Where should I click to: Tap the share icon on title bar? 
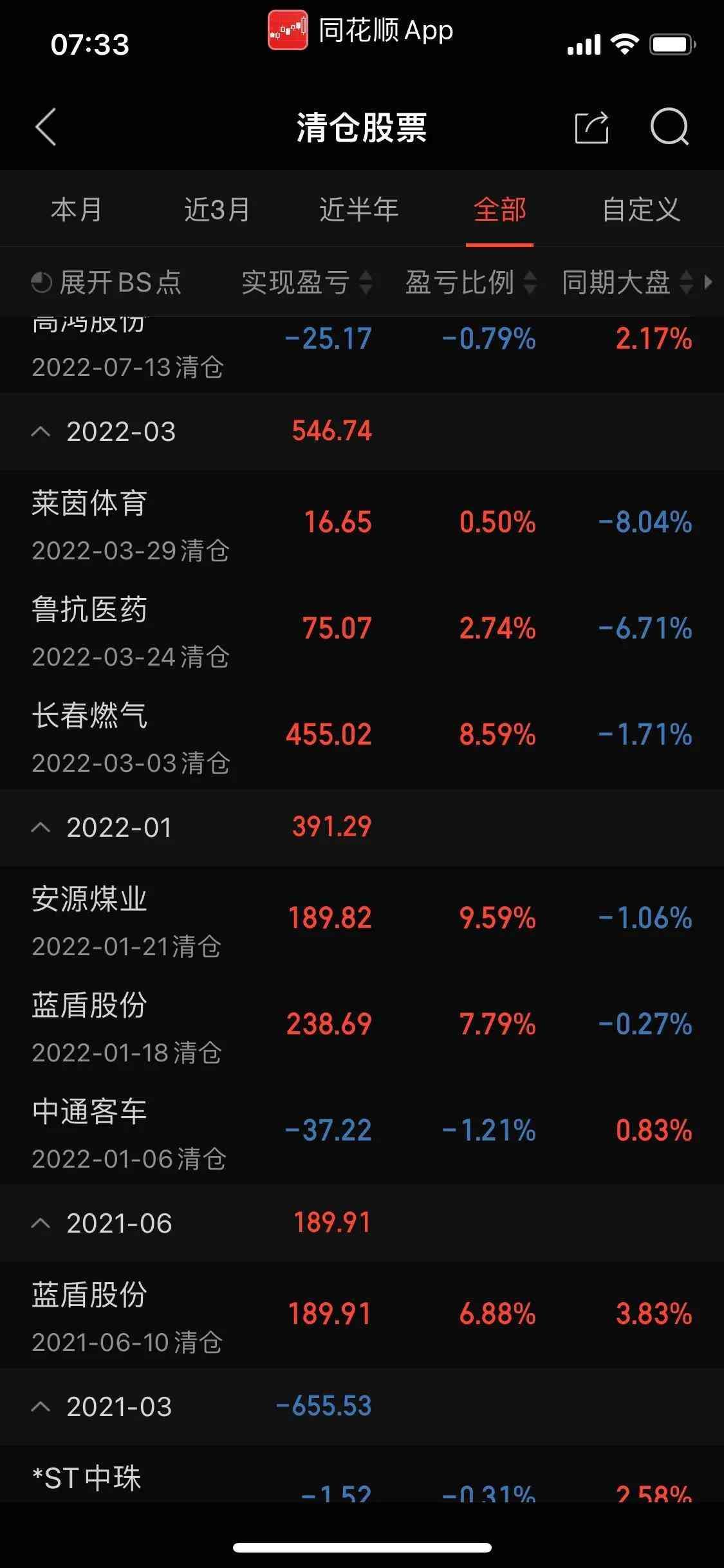593,127
